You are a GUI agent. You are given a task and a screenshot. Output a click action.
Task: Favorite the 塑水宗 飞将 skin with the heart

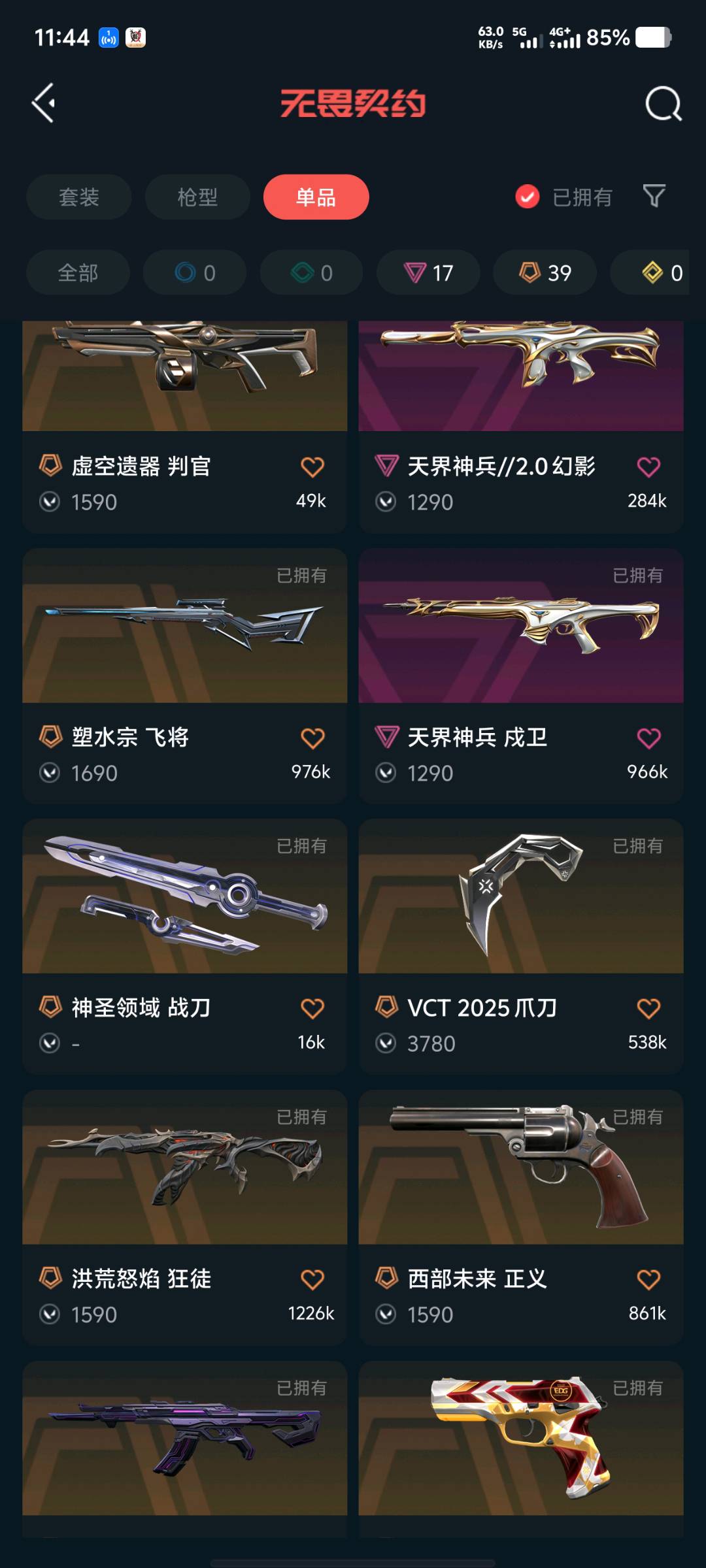tap(312, 738)
